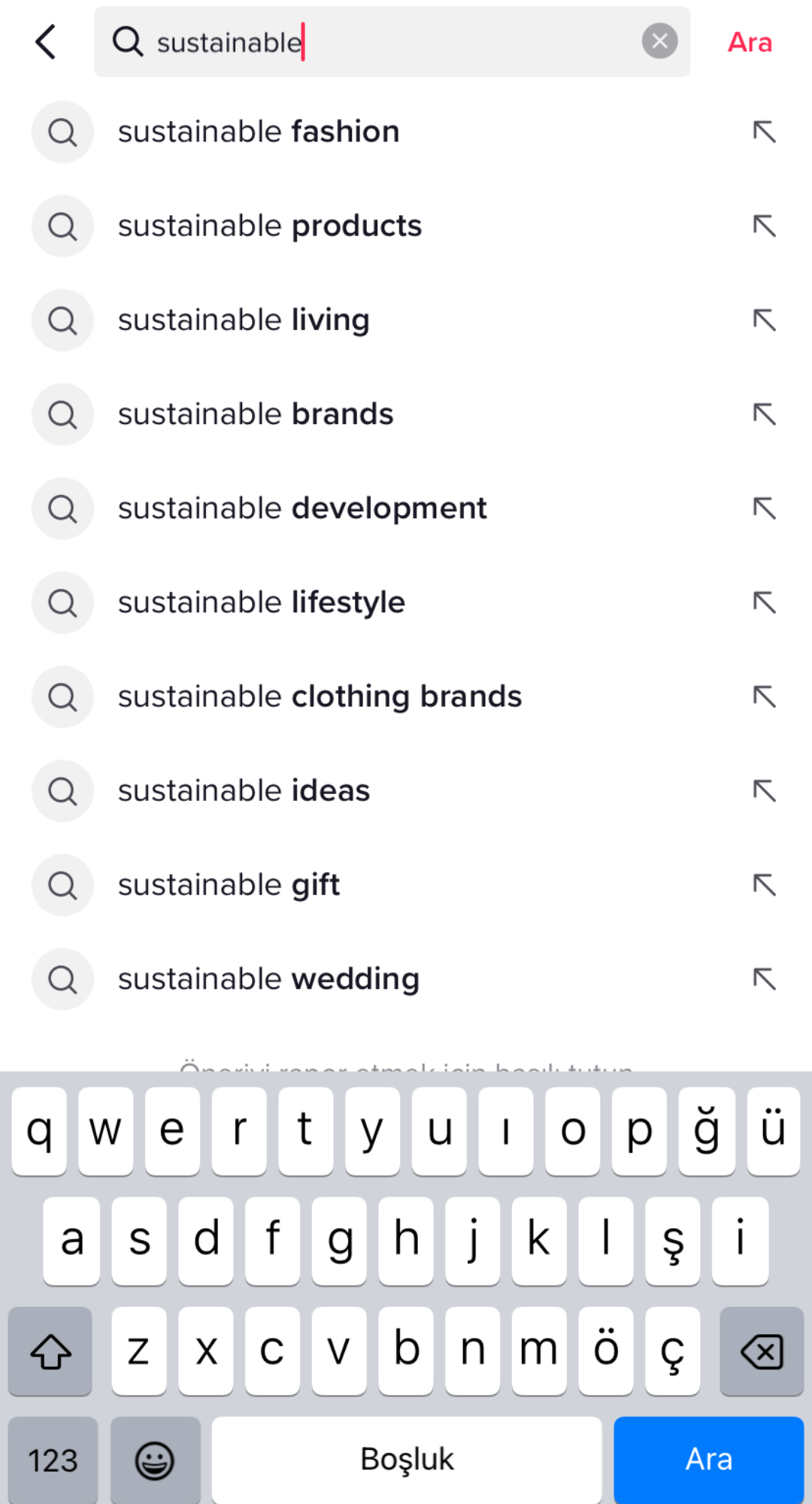Clear the search text with the X
Screen dimensions: 812x1504
coord(659,41)
